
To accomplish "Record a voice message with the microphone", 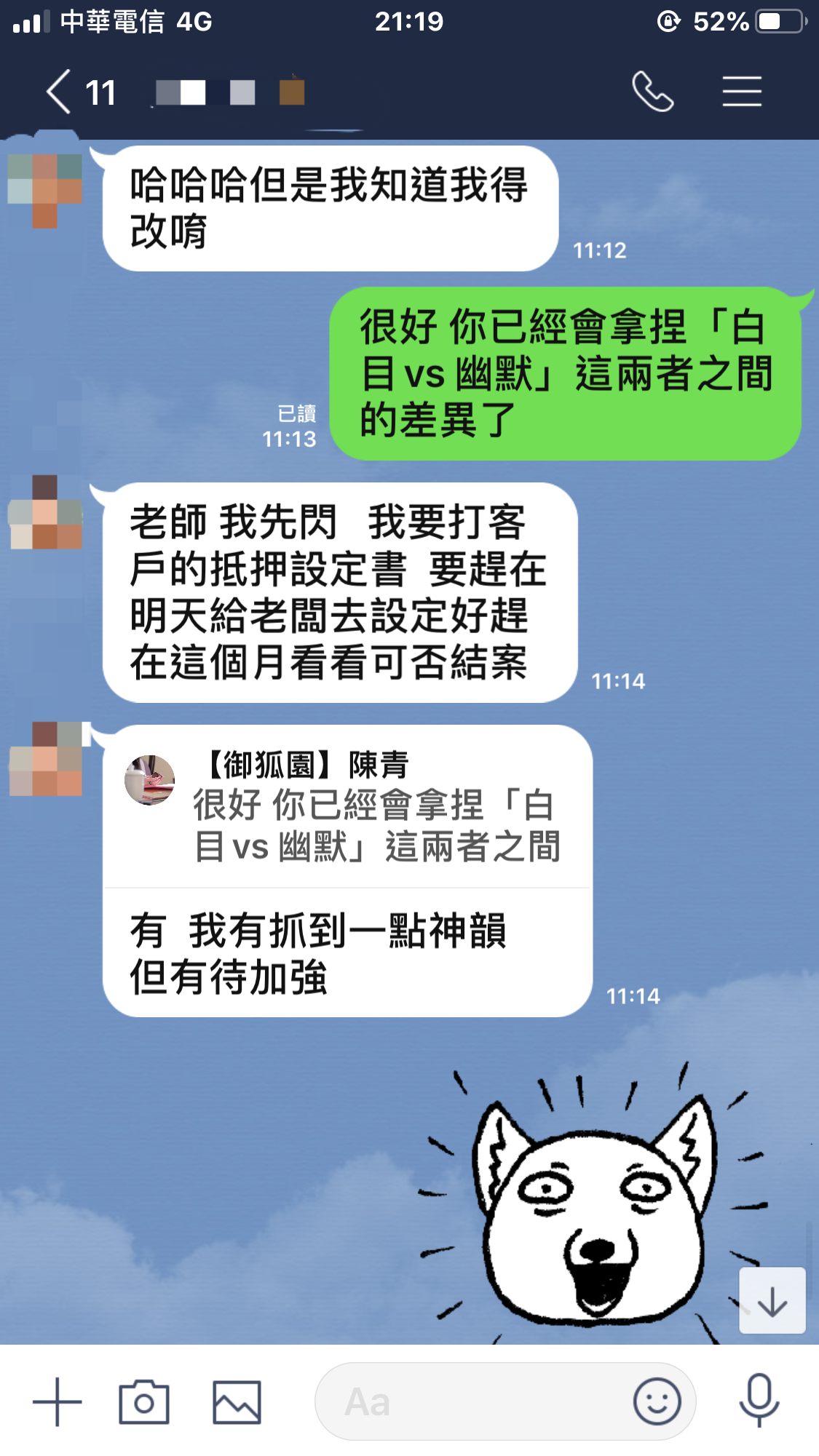I will 759,1400.
